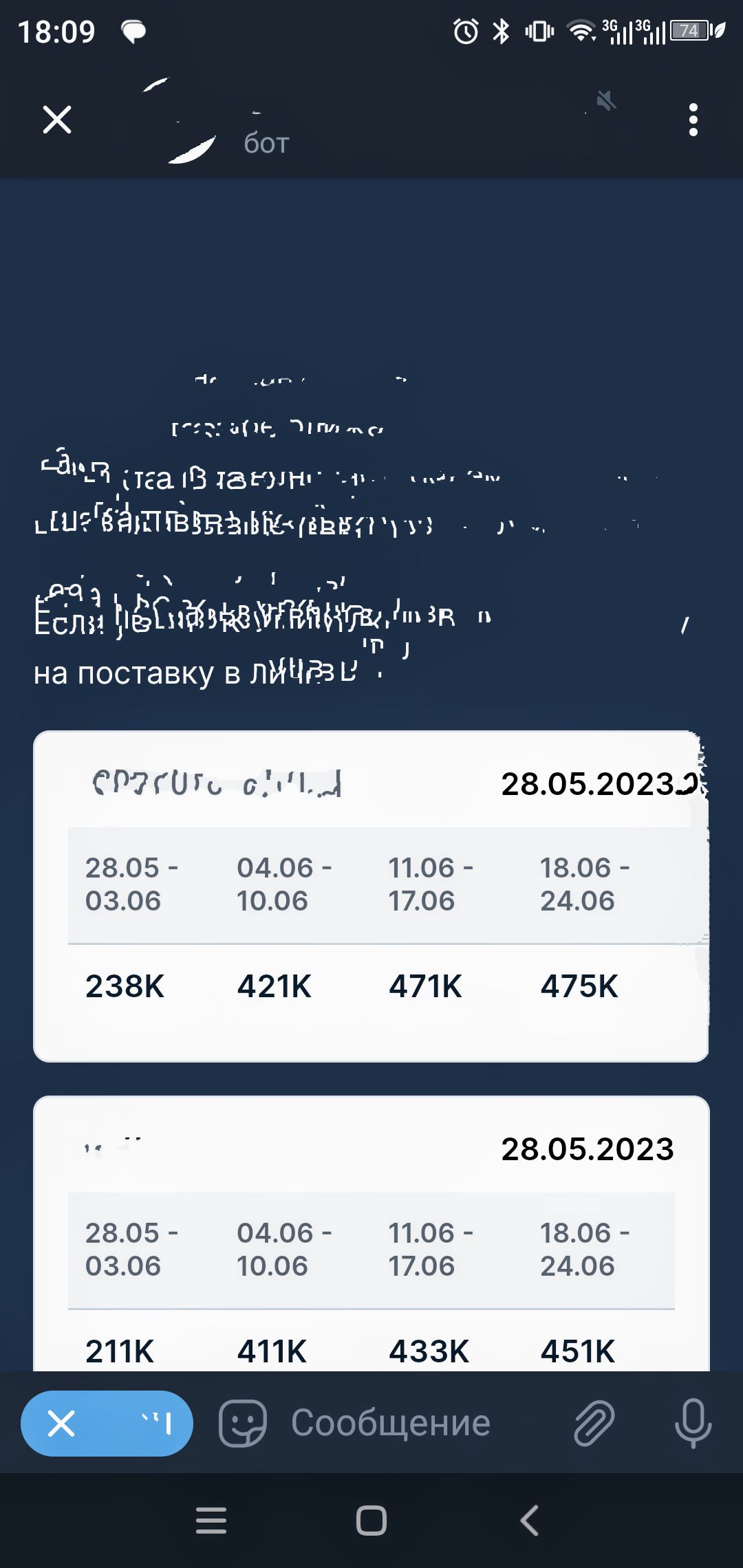
Task: Close the bot chat window
Action: pyautogui.click(x=57, y=120)
